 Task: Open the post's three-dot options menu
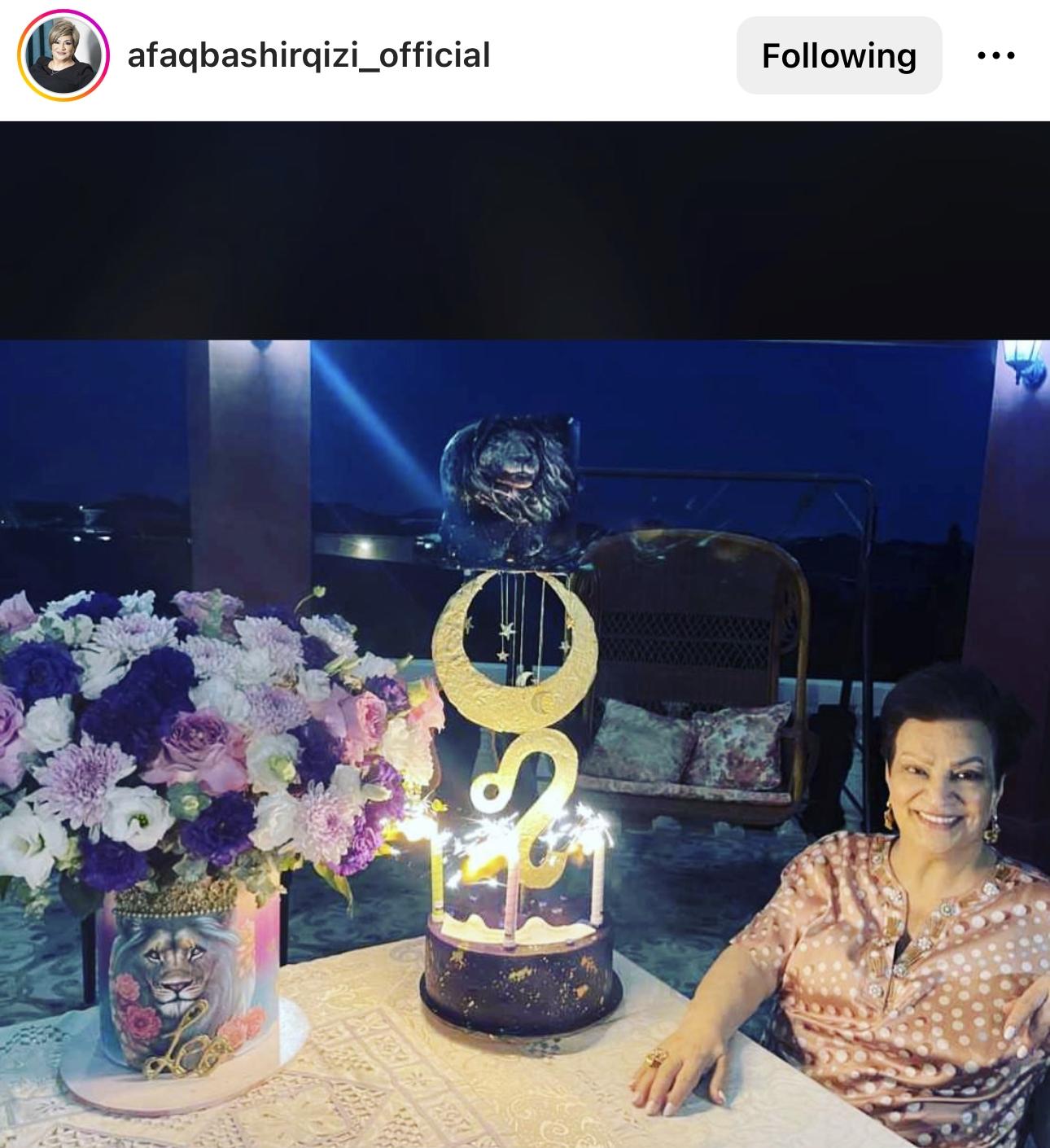(x=995, y=56)
